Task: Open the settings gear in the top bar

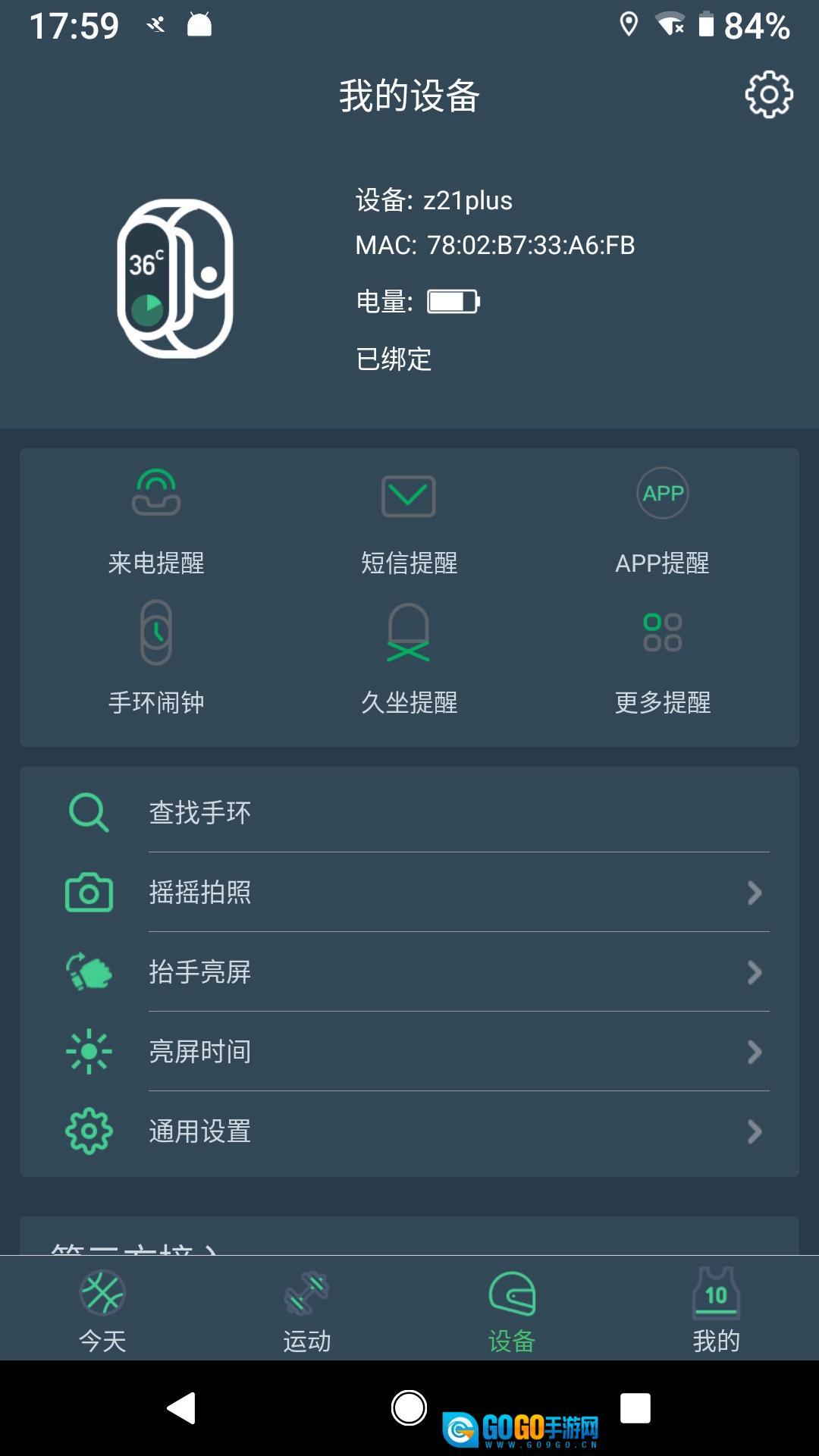Action: [x=768, y=95]
